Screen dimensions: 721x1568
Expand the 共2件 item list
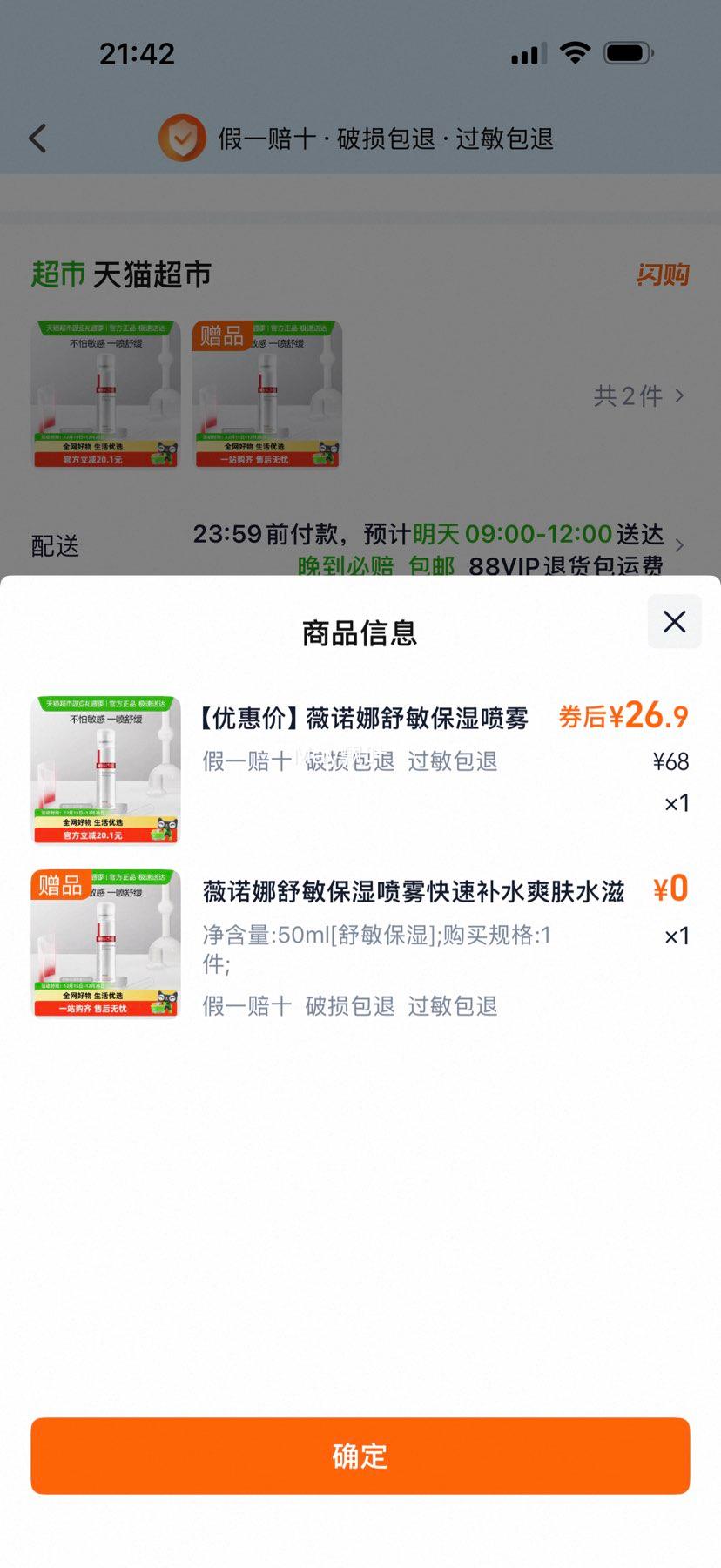pyautogui.click(x=629, y=396)
